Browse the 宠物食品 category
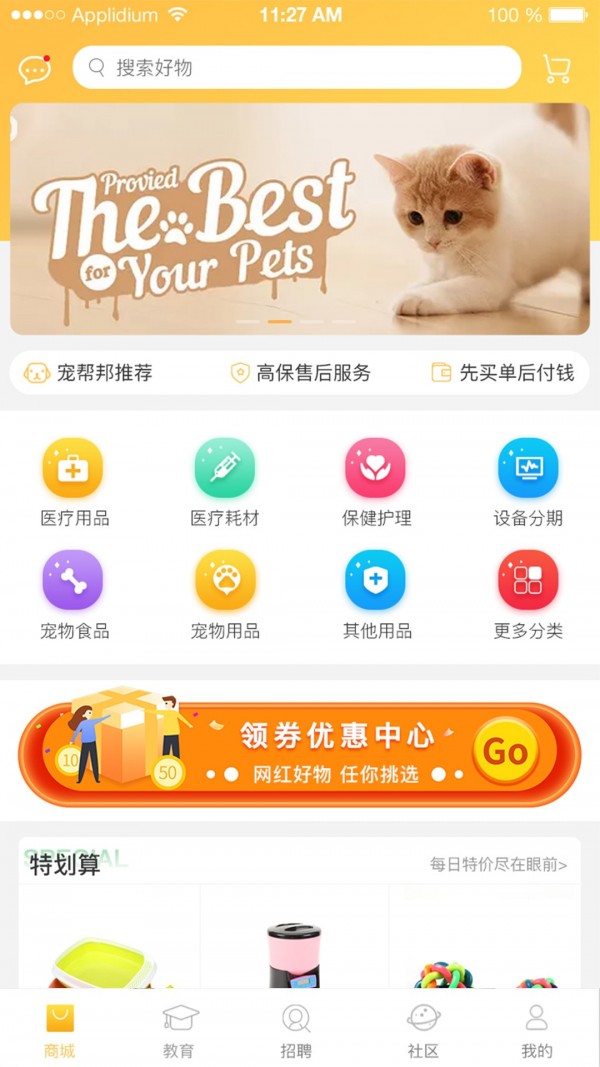600x1067 pixels. click(x=73, y=594)
